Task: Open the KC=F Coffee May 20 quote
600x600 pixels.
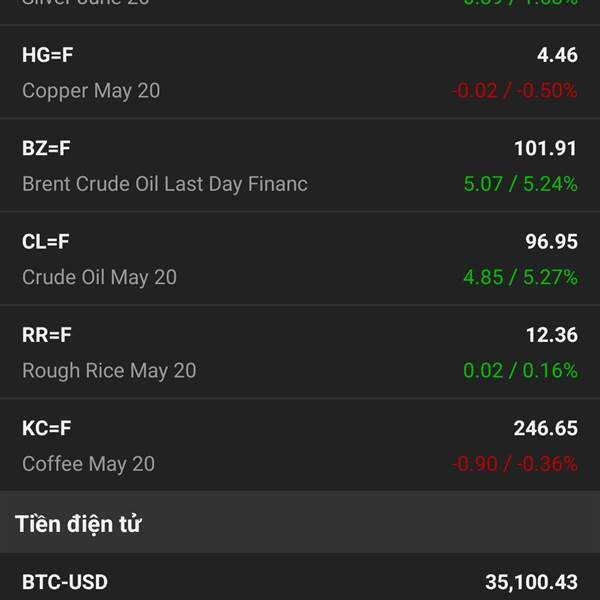Action: (300, 445)
